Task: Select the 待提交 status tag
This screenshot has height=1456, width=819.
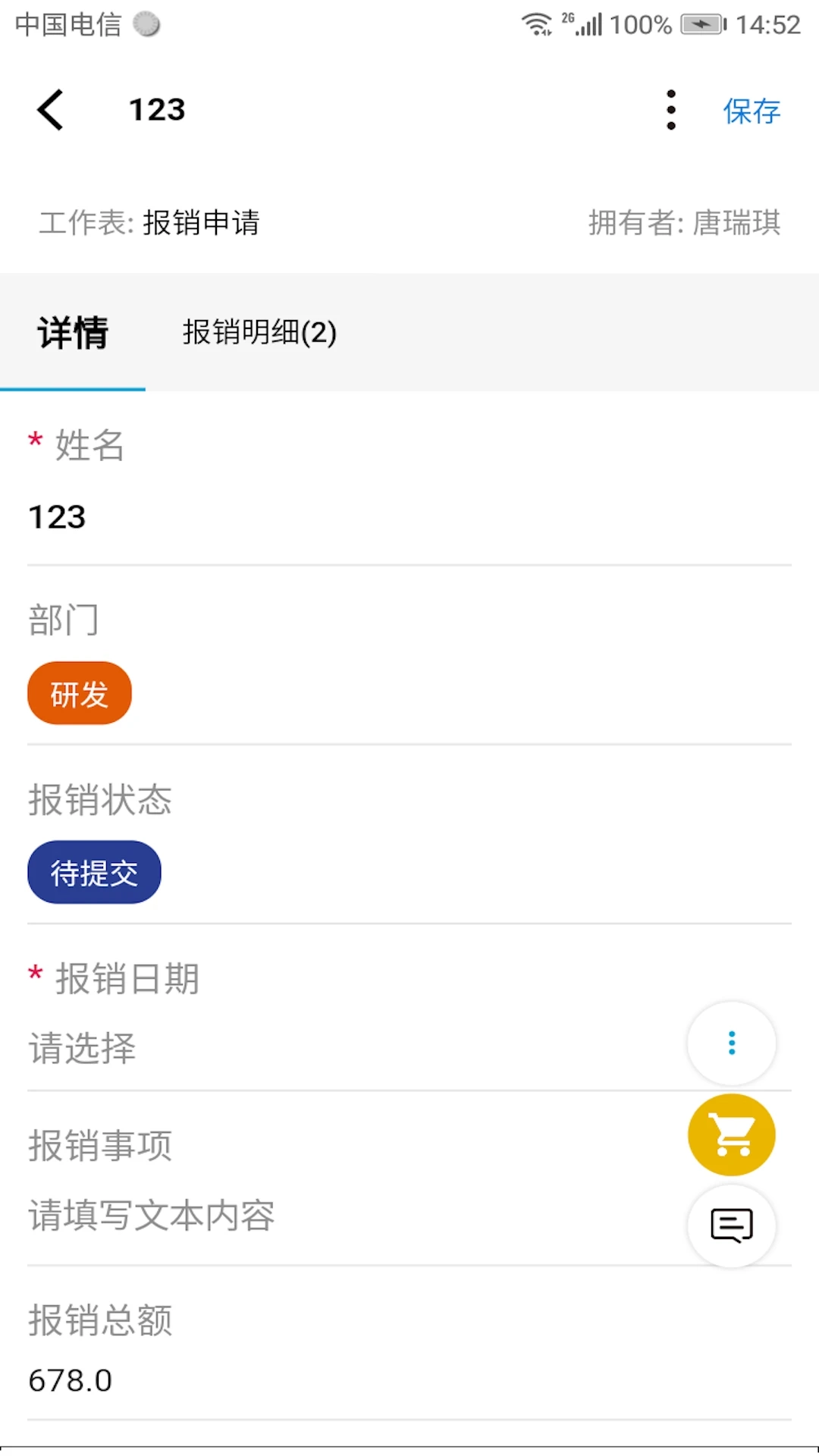Action: pos(93,872)
